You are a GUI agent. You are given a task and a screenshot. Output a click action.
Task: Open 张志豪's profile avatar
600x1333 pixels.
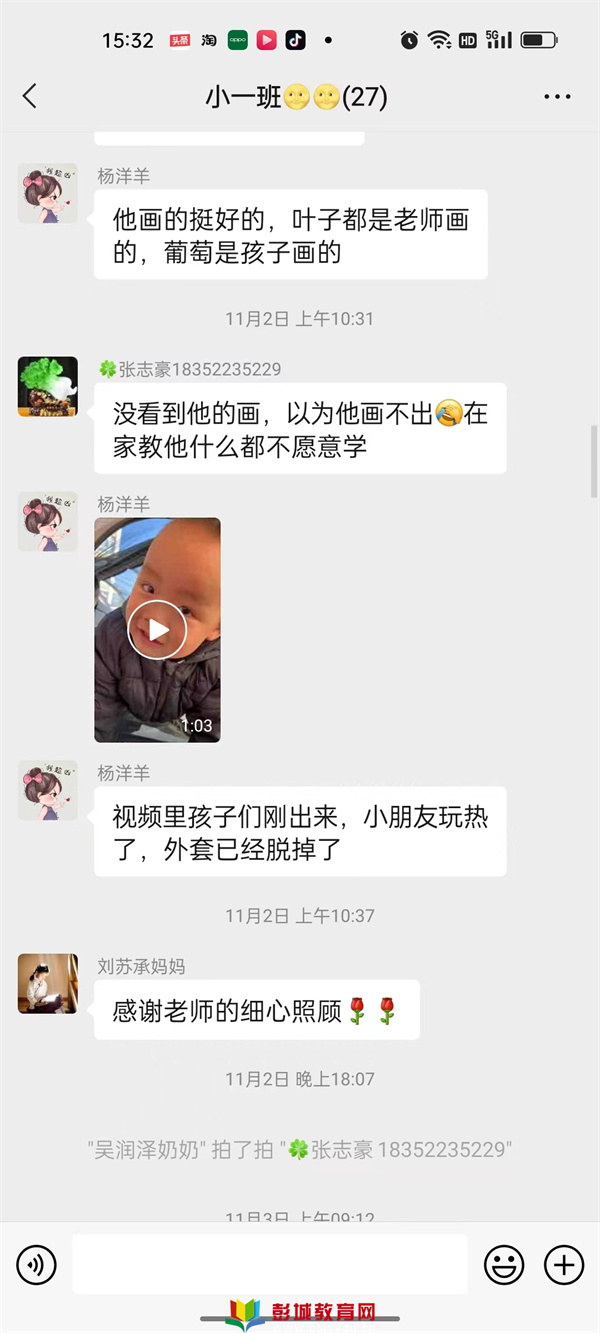[x=48, y=387]
